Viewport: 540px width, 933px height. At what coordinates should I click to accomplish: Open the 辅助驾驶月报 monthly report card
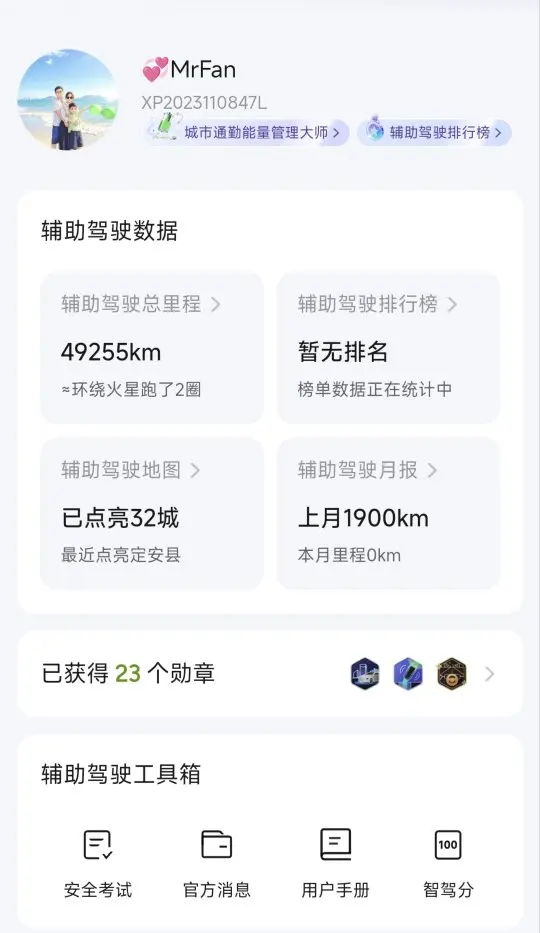[x=388, y=514]
